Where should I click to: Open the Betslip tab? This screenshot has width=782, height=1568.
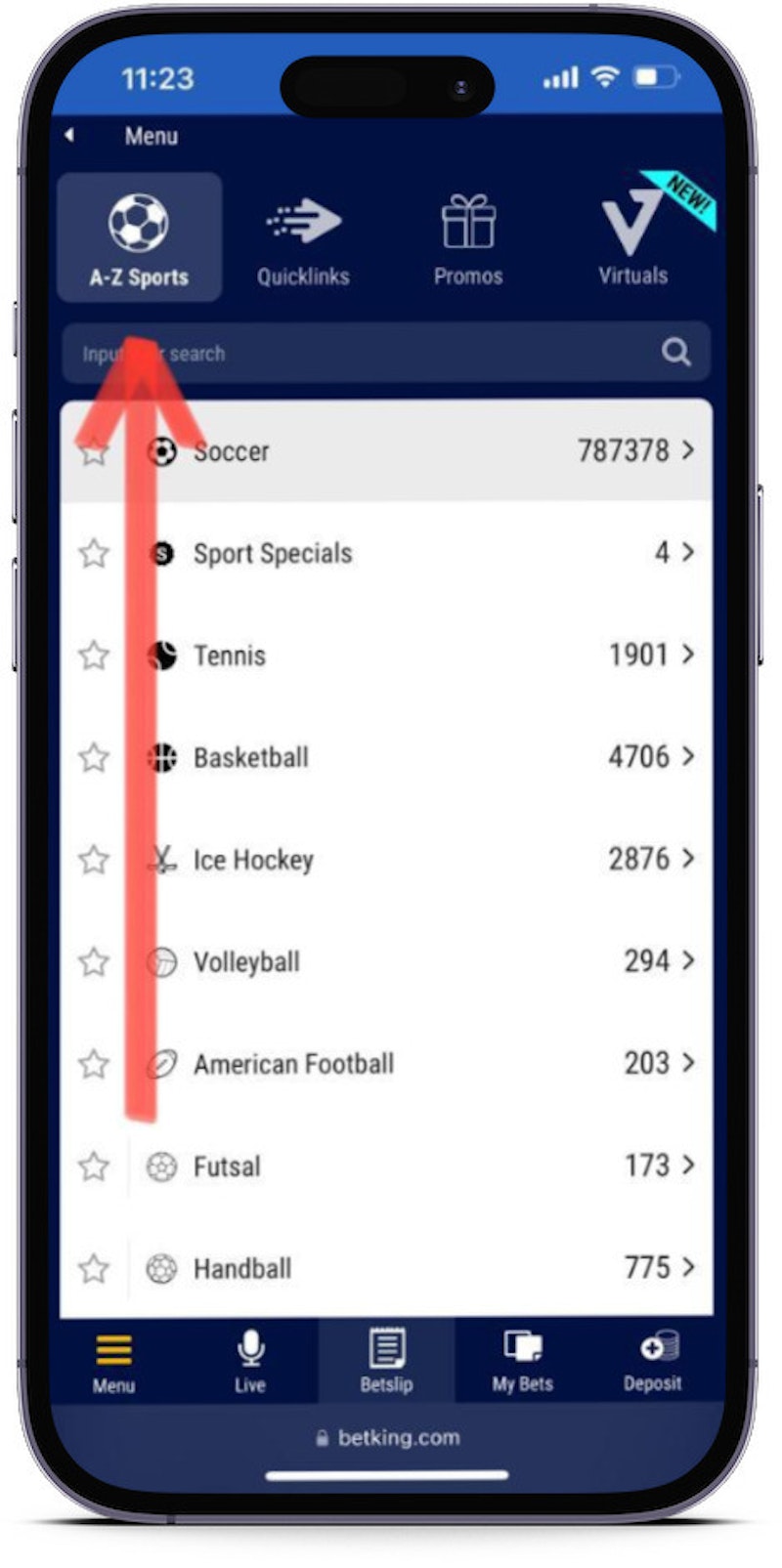(386, 1362)
